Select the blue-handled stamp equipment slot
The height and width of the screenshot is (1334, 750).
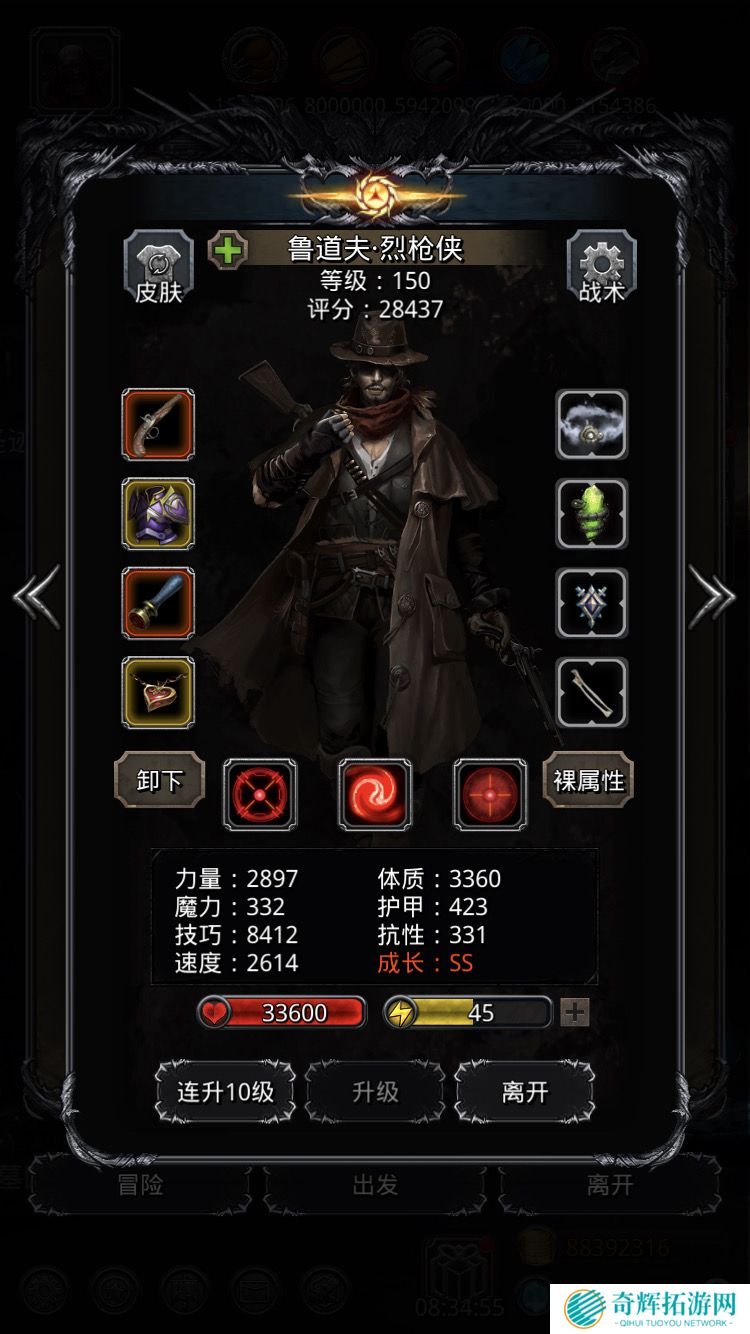point(158,603)
